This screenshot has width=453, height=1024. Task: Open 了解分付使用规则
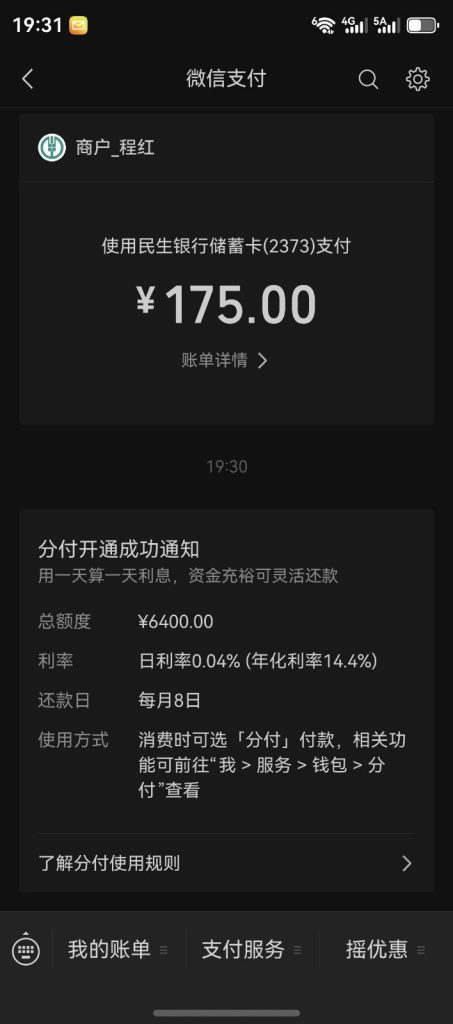[x=226, y=863]
